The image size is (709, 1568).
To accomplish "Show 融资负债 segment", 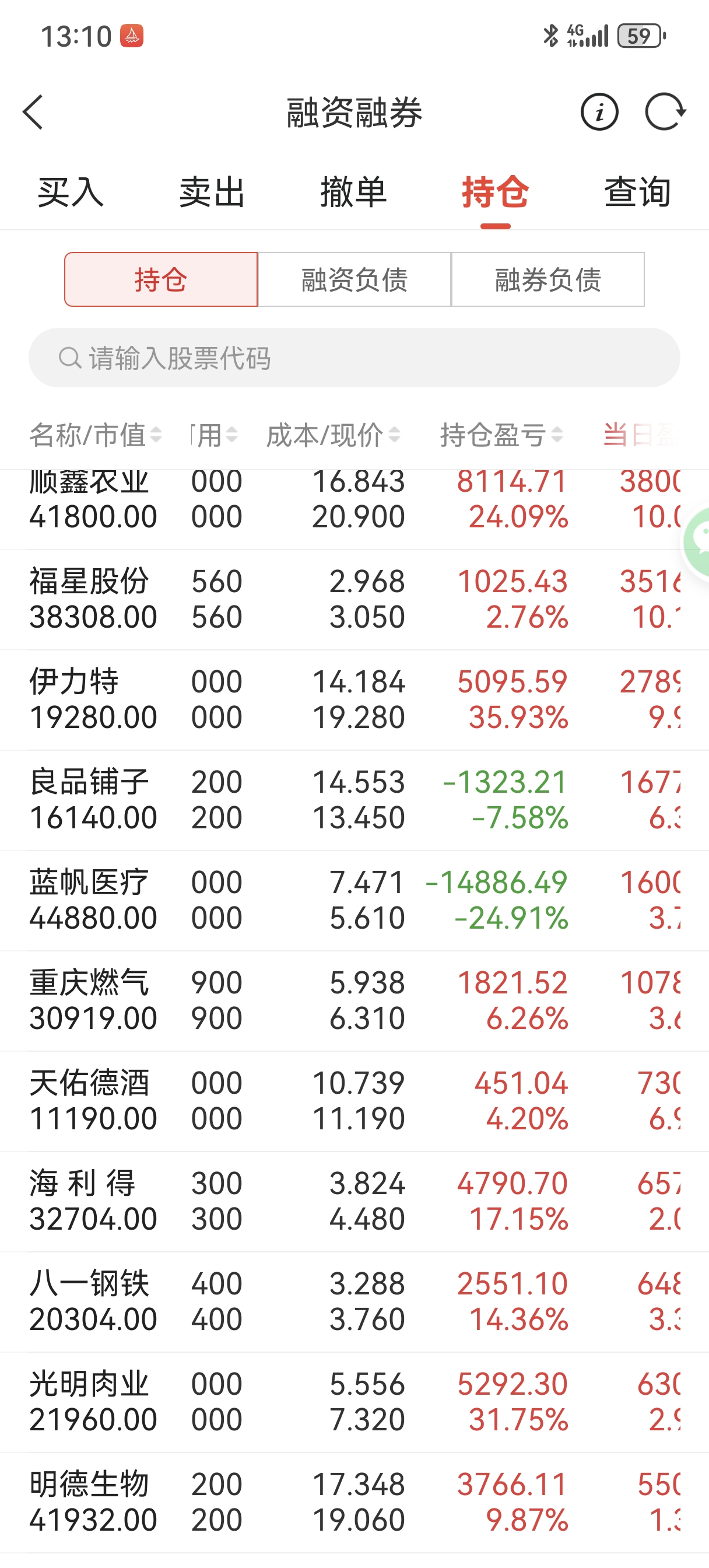I will (x=354, y=280).
